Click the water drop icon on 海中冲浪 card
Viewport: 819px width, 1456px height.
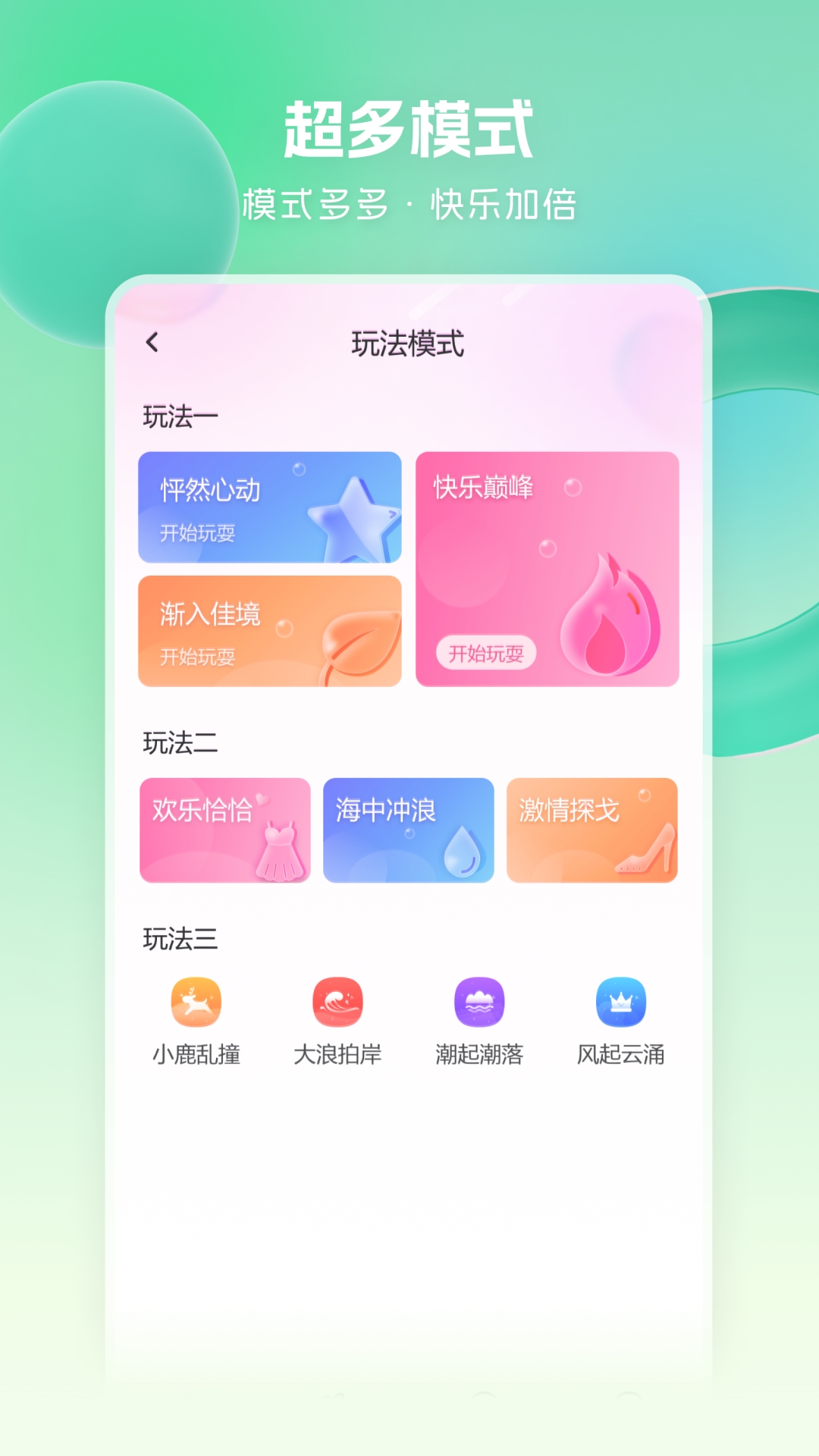point(463,853)
